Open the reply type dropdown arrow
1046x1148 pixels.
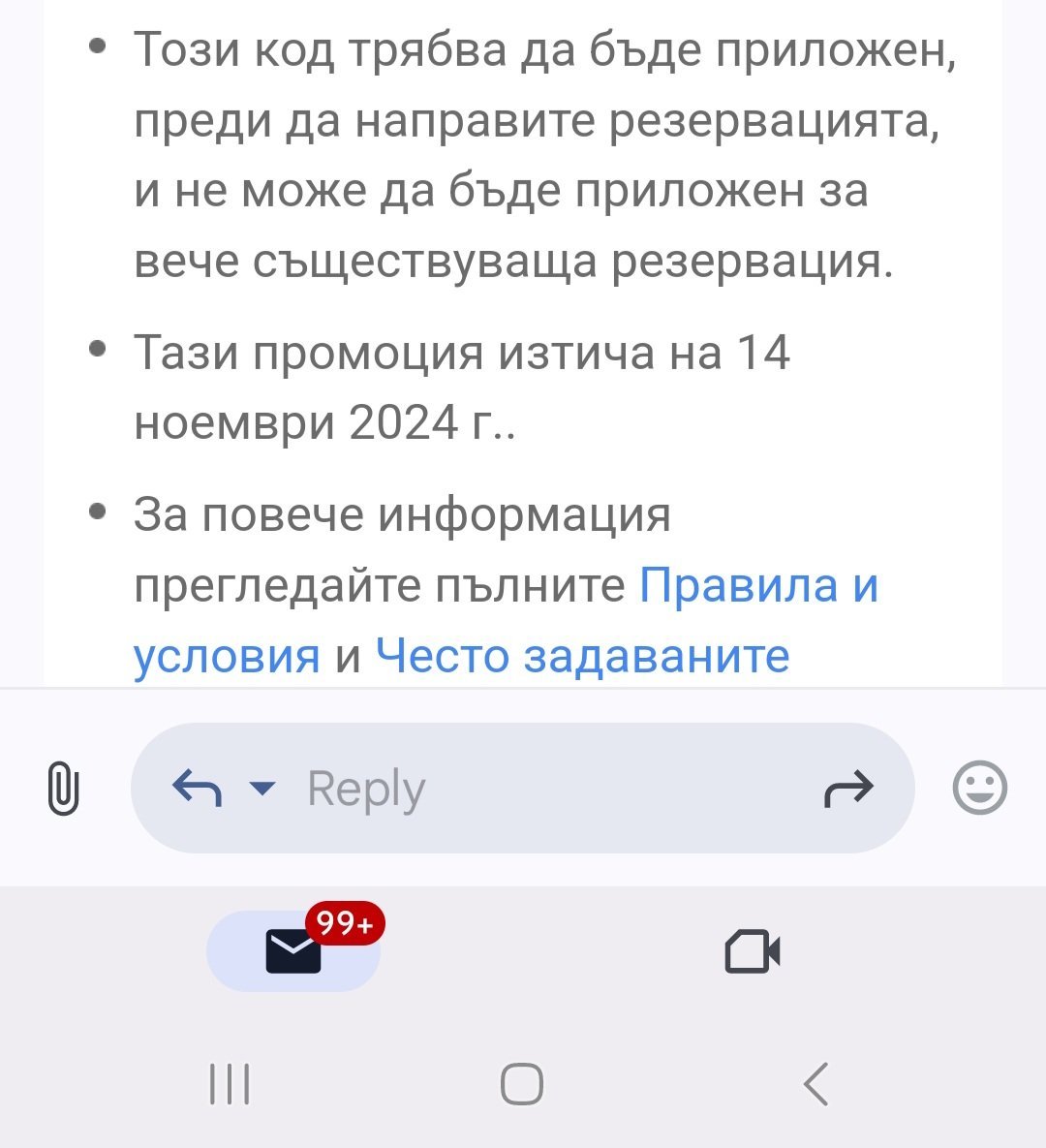point(262,788)
